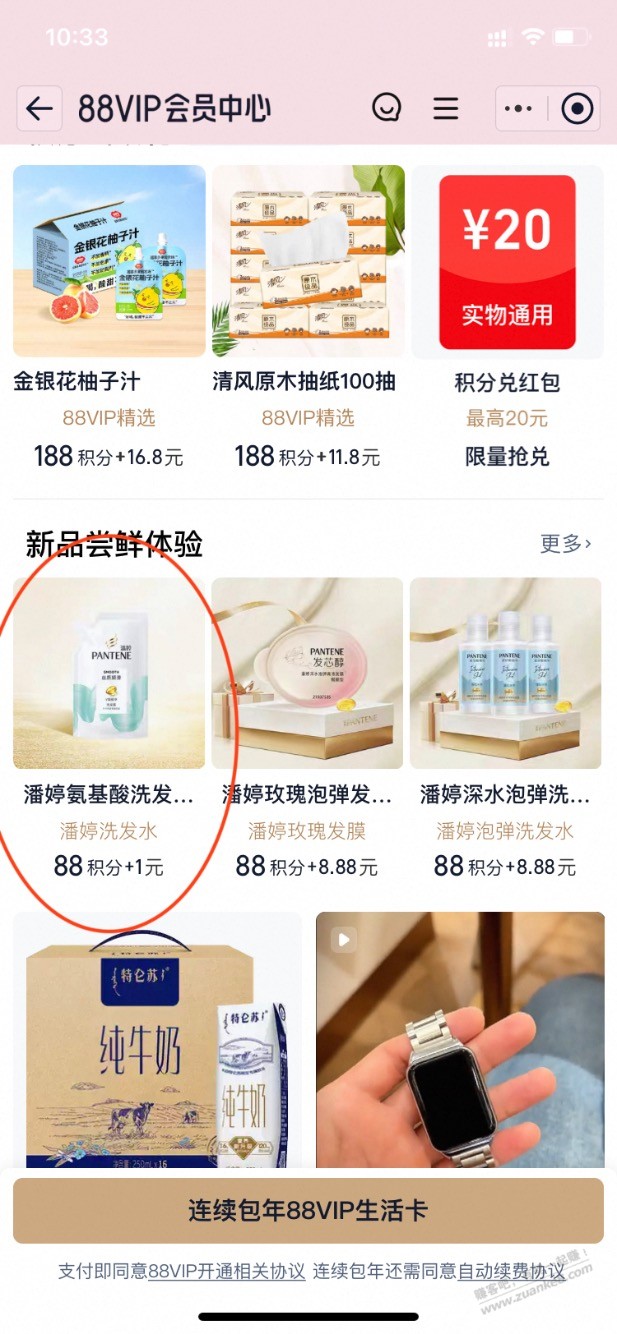
Task: Open the three-line menu icon
Action: click(445, 108)
